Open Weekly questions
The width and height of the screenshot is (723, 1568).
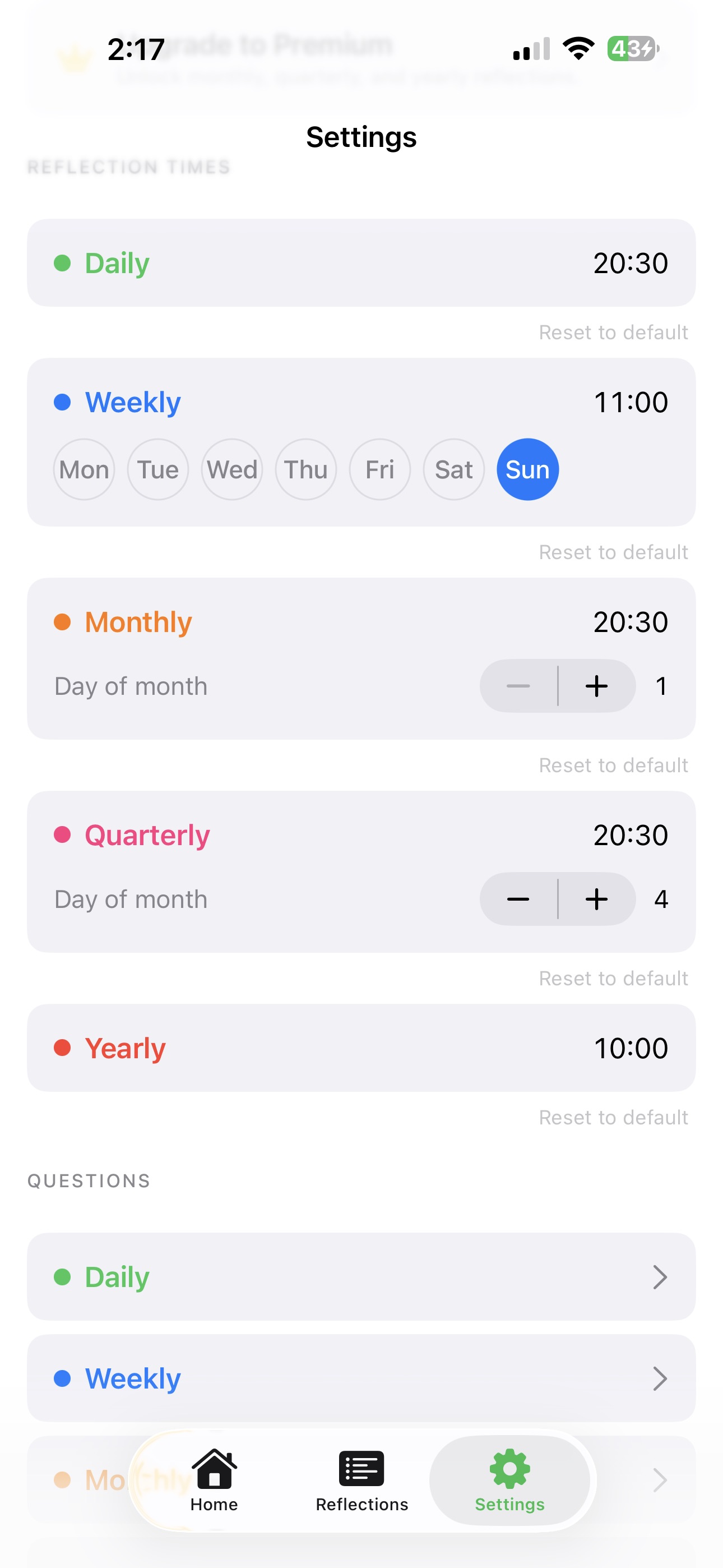pos(361,1378)
